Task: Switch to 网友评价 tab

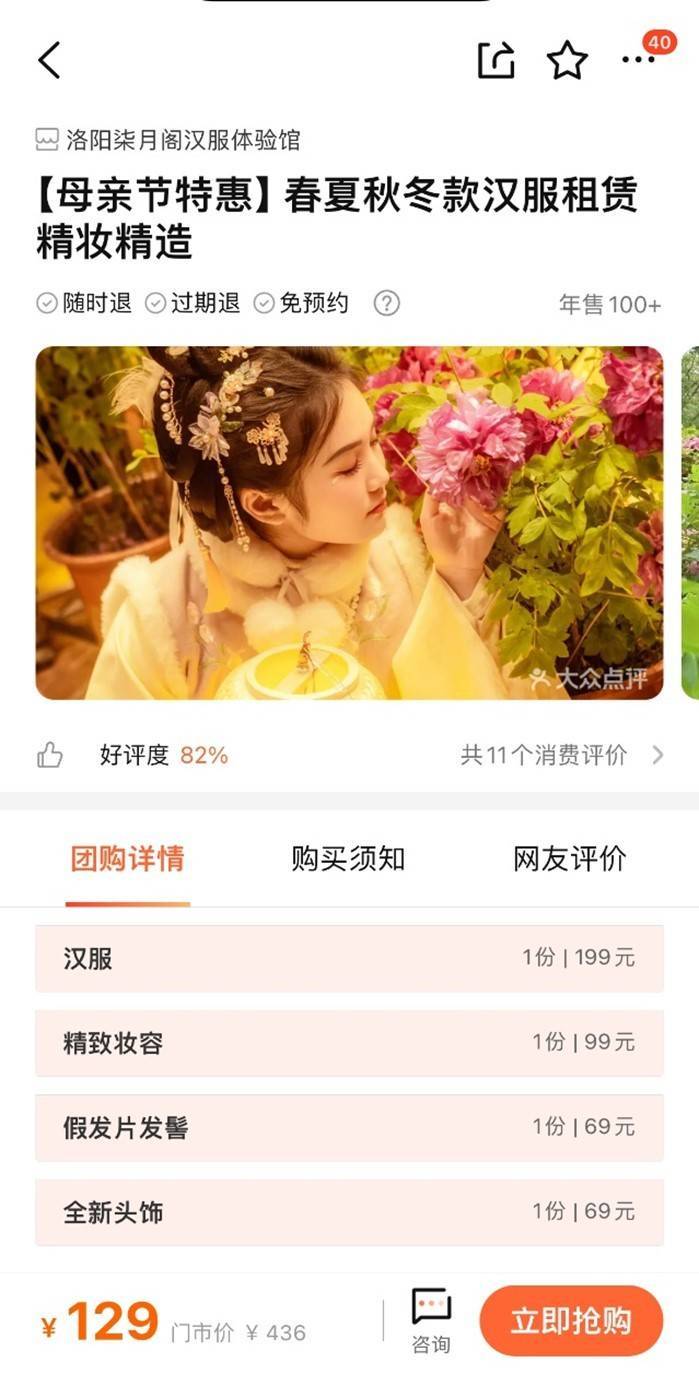Action: click(x=570, y=858)
